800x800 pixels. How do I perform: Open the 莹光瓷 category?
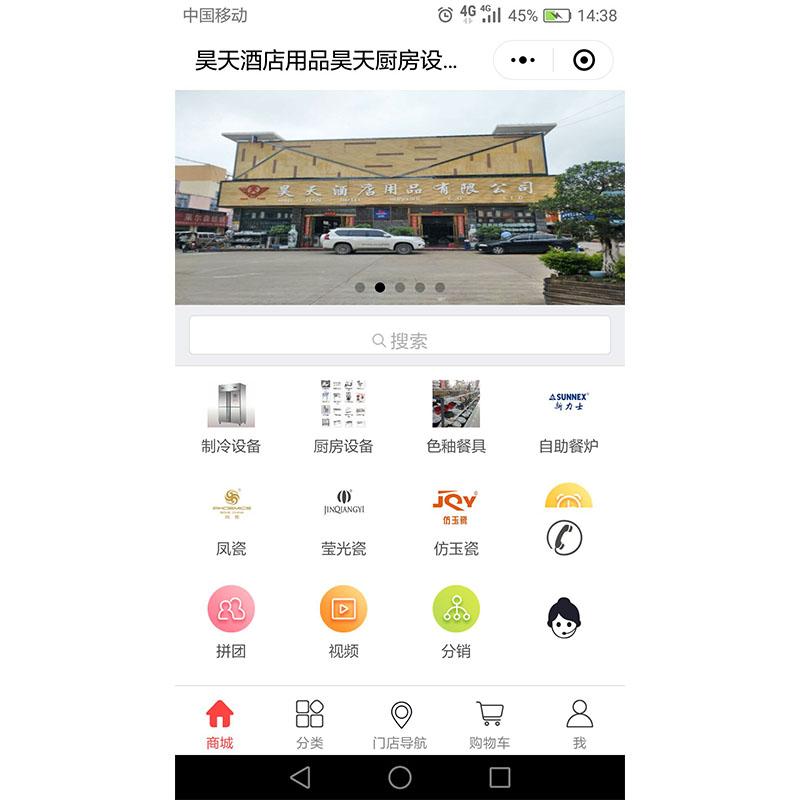(x=343, y=520)
